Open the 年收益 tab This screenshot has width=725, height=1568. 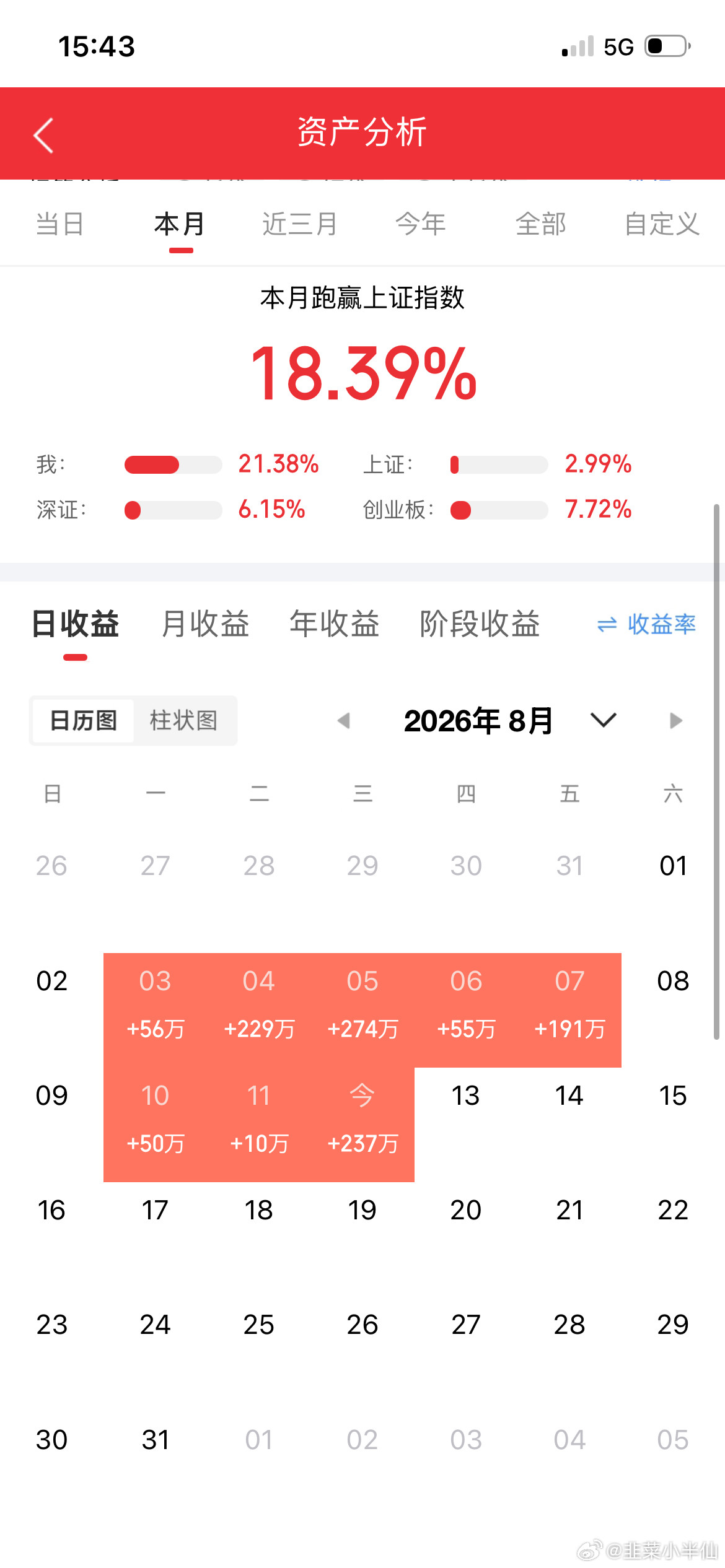[335, 624]
